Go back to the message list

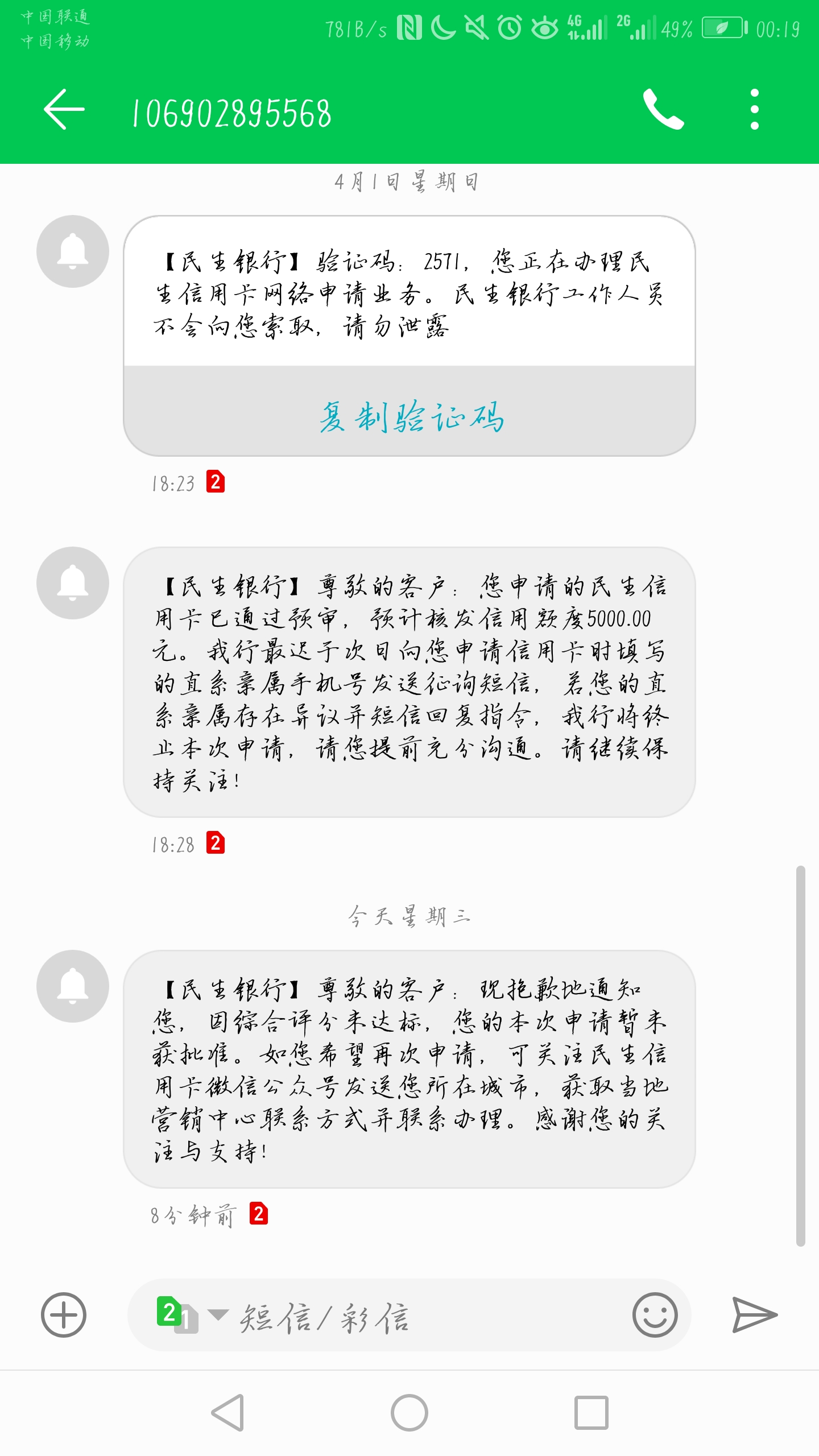pyautogui.click(x=64, y=109)
